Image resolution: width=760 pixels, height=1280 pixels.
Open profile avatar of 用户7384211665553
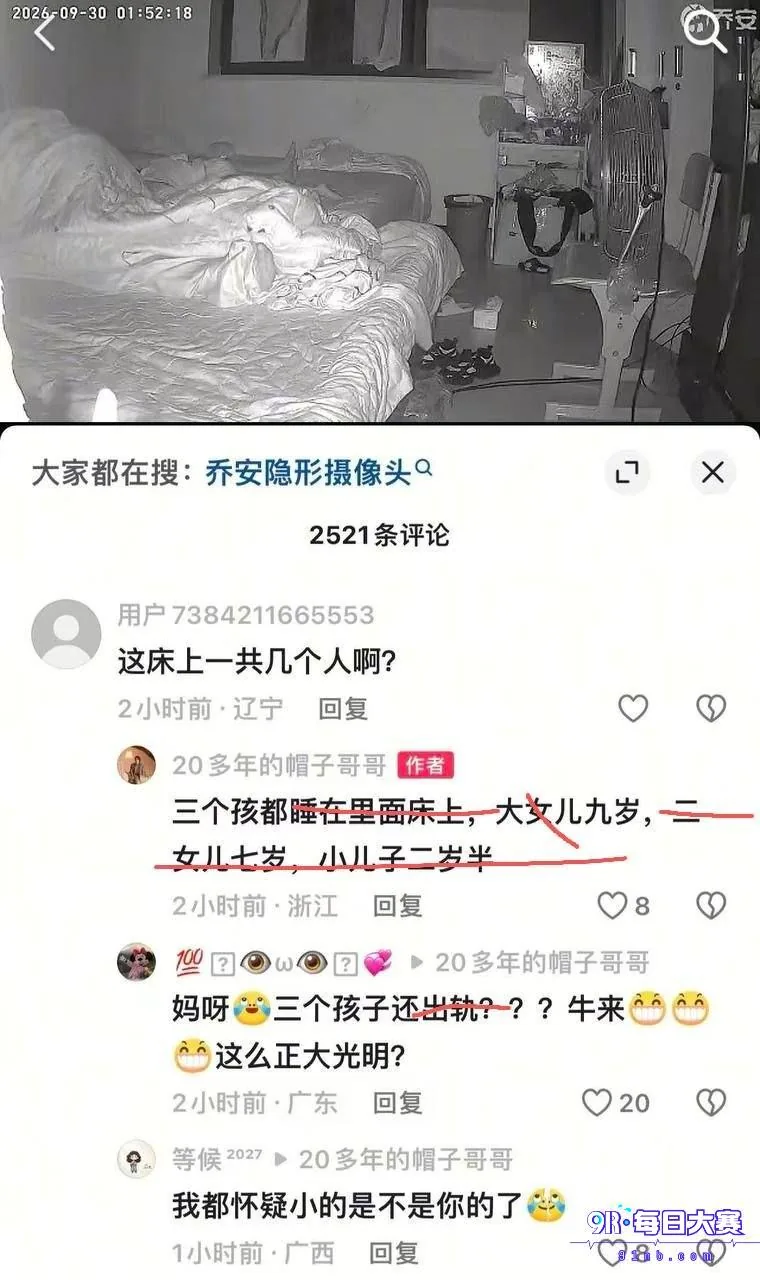click(67, 634)
